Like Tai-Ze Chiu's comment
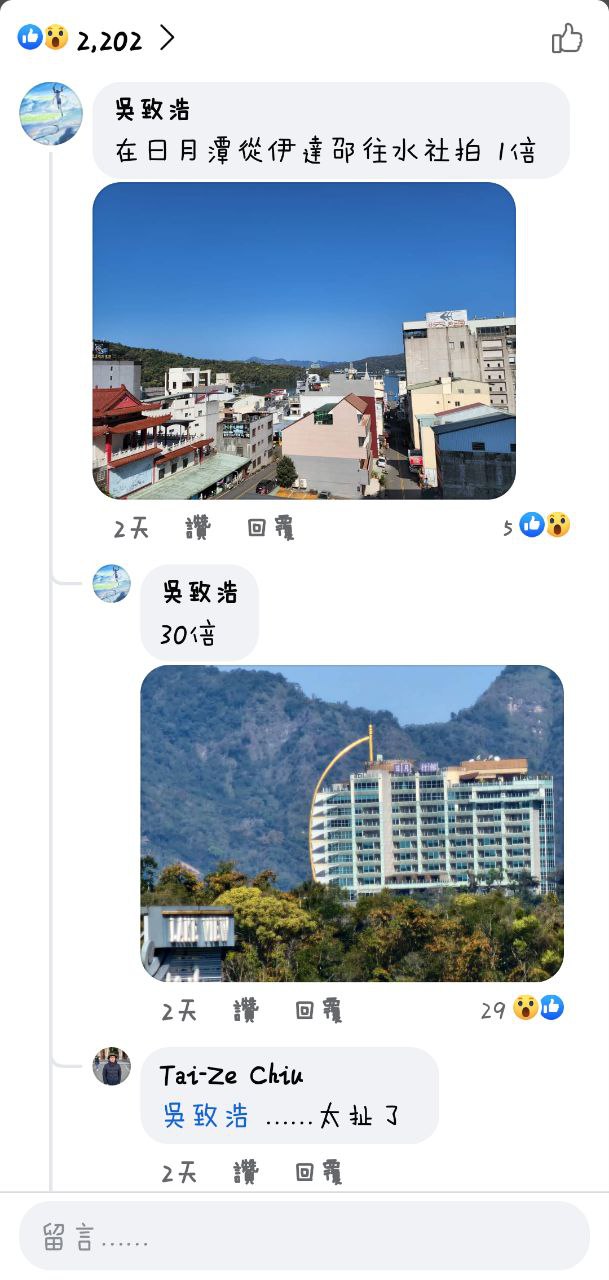The height and width of the screenshot is (1280, 609). coord(246,1172)
